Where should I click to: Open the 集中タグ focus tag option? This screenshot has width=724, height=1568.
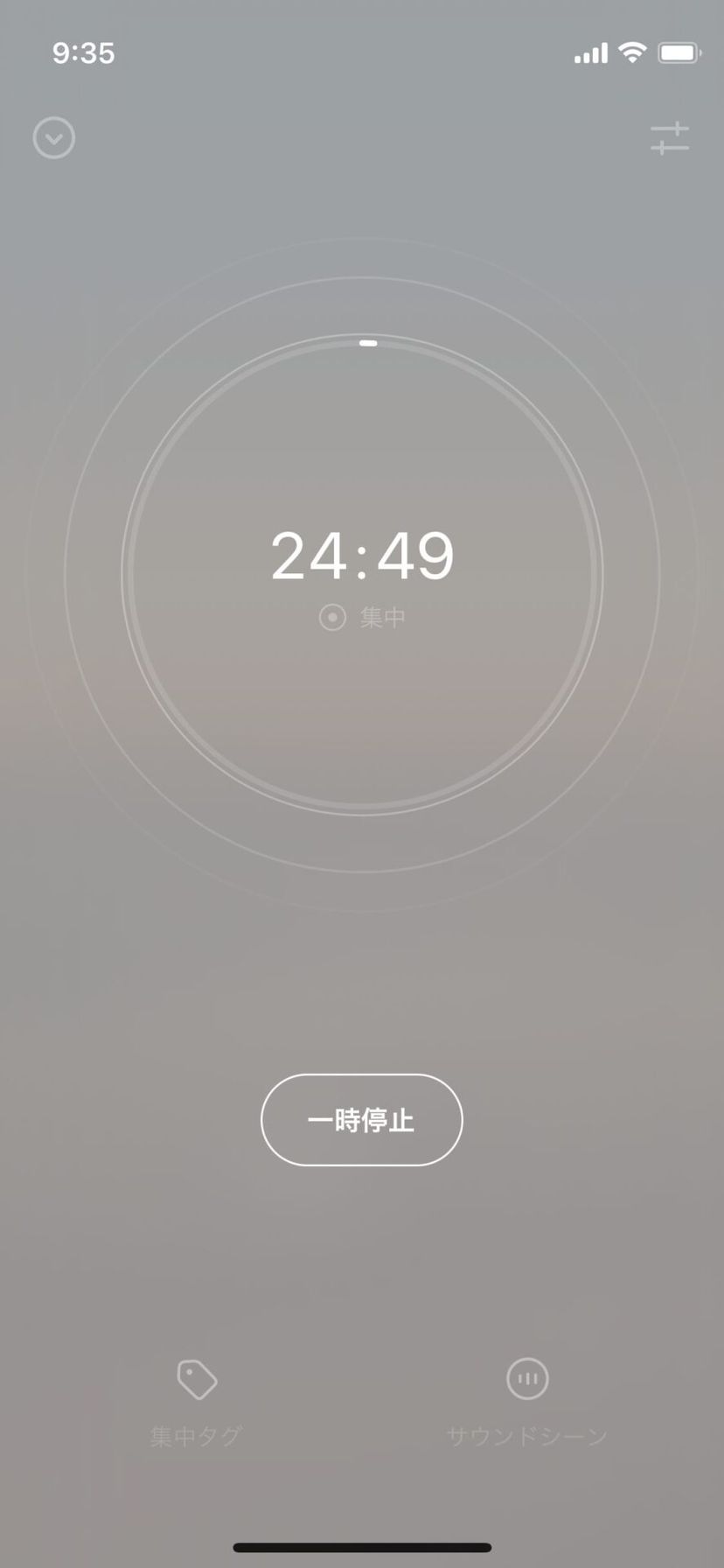click(x=197, y=1401)
